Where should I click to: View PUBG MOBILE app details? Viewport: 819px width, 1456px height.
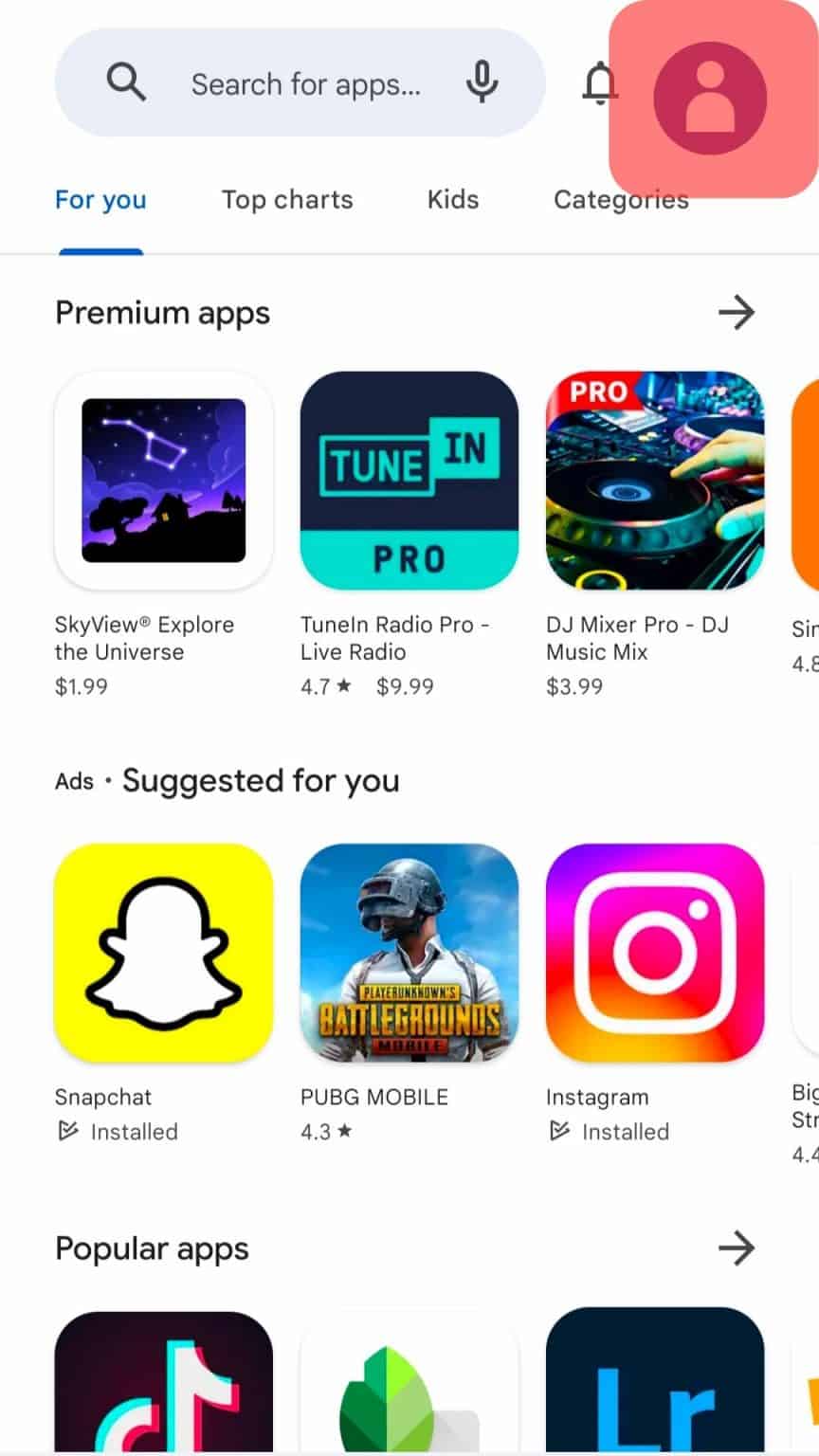(x=409, y=953)
